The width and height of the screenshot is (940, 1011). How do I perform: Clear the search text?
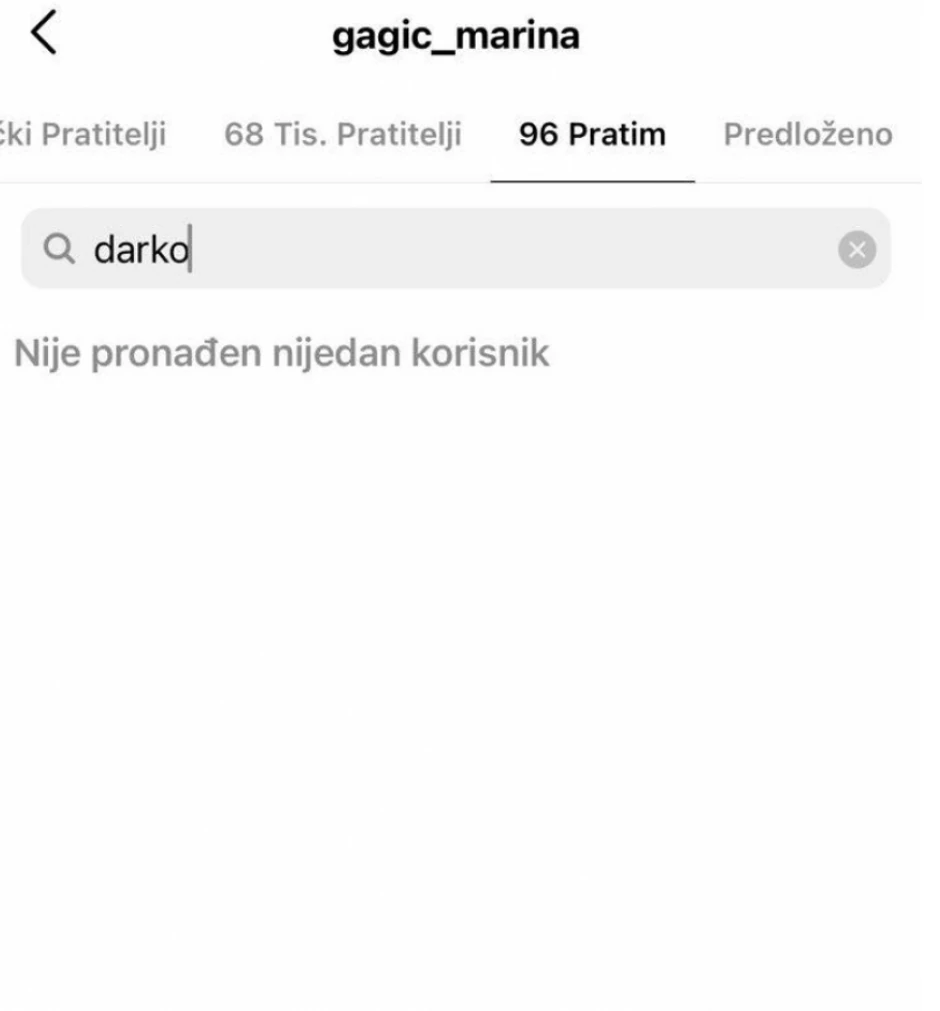857,250
